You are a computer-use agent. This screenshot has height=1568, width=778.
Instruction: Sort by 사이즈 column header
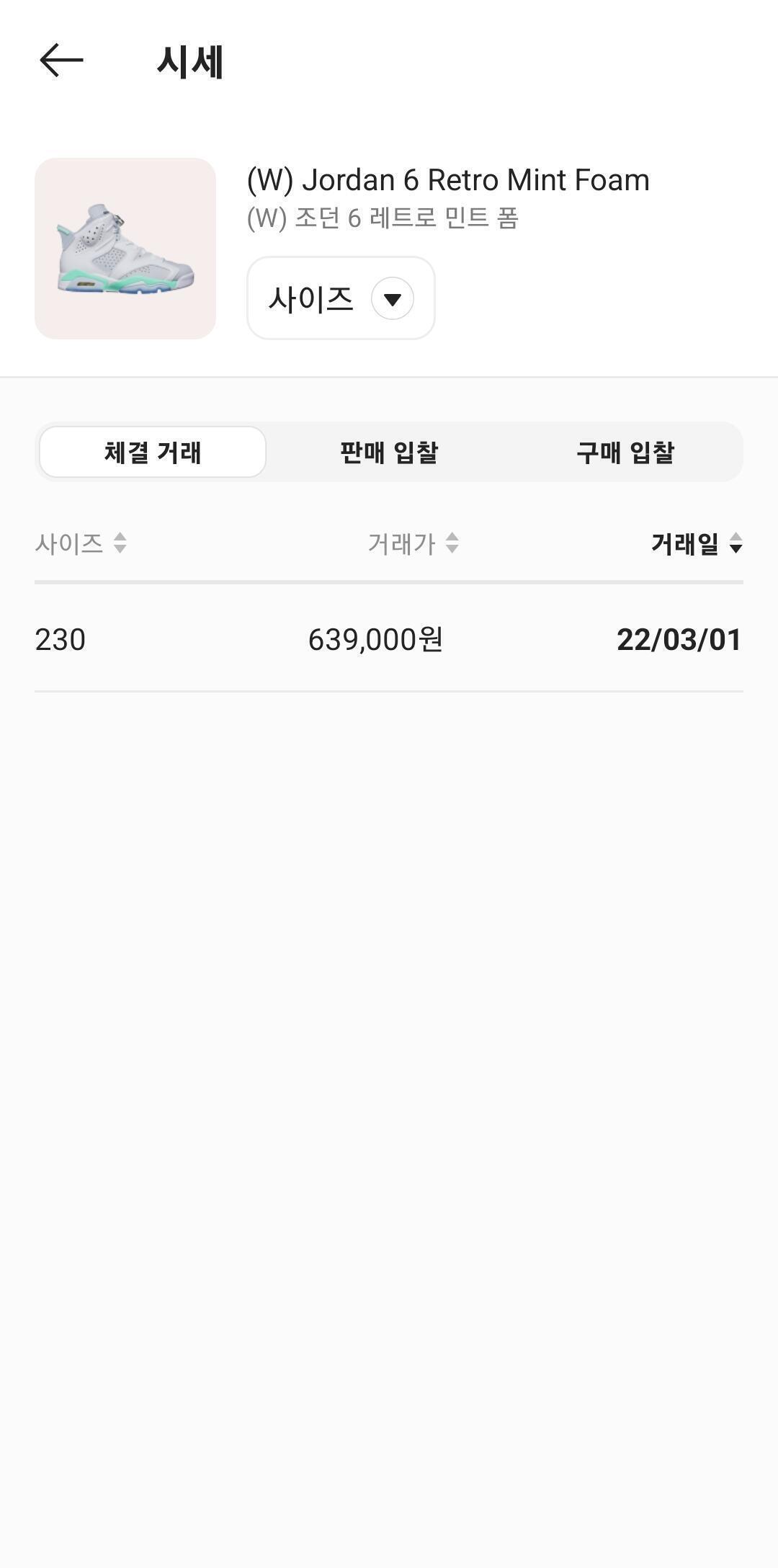click(x=81, y=543)
